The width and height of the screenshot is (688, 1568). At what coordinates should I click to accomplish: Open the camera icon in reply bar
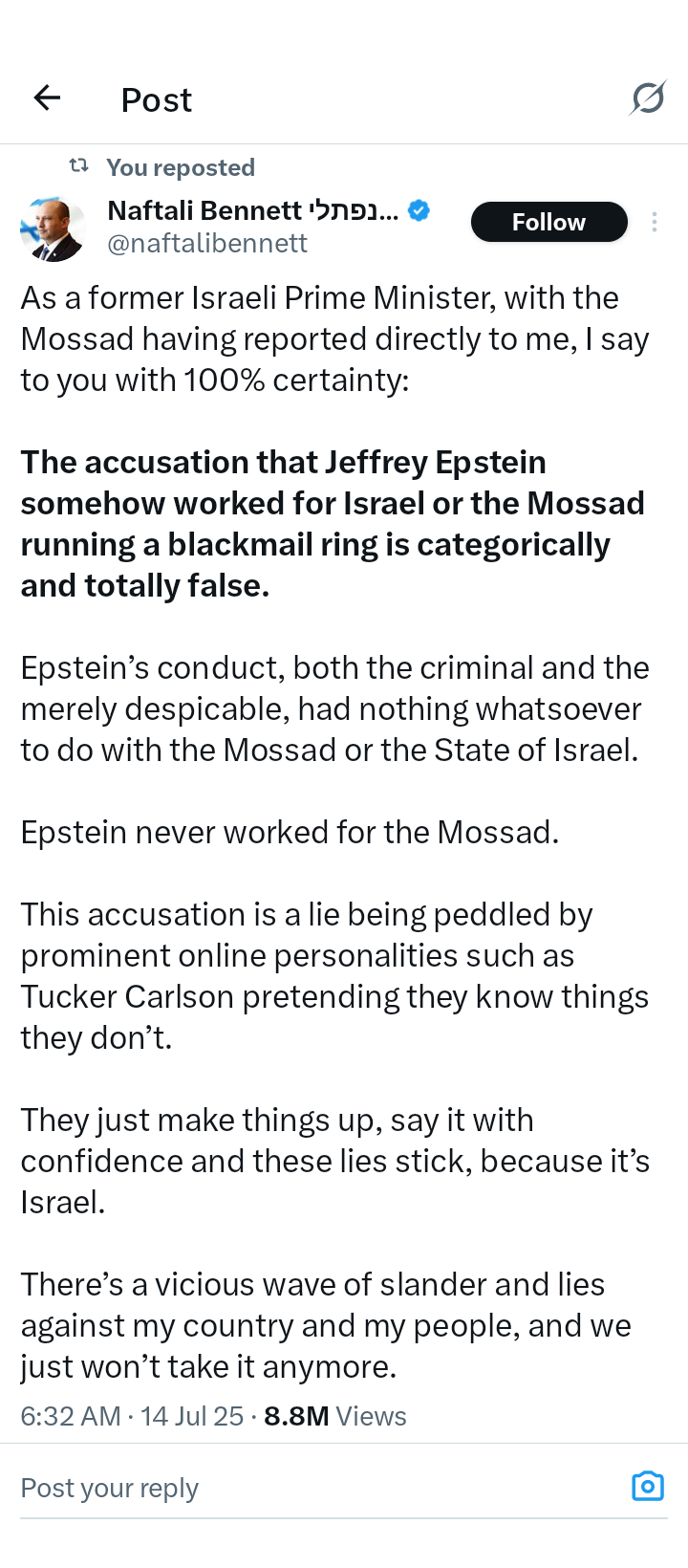pos(648,1487)
